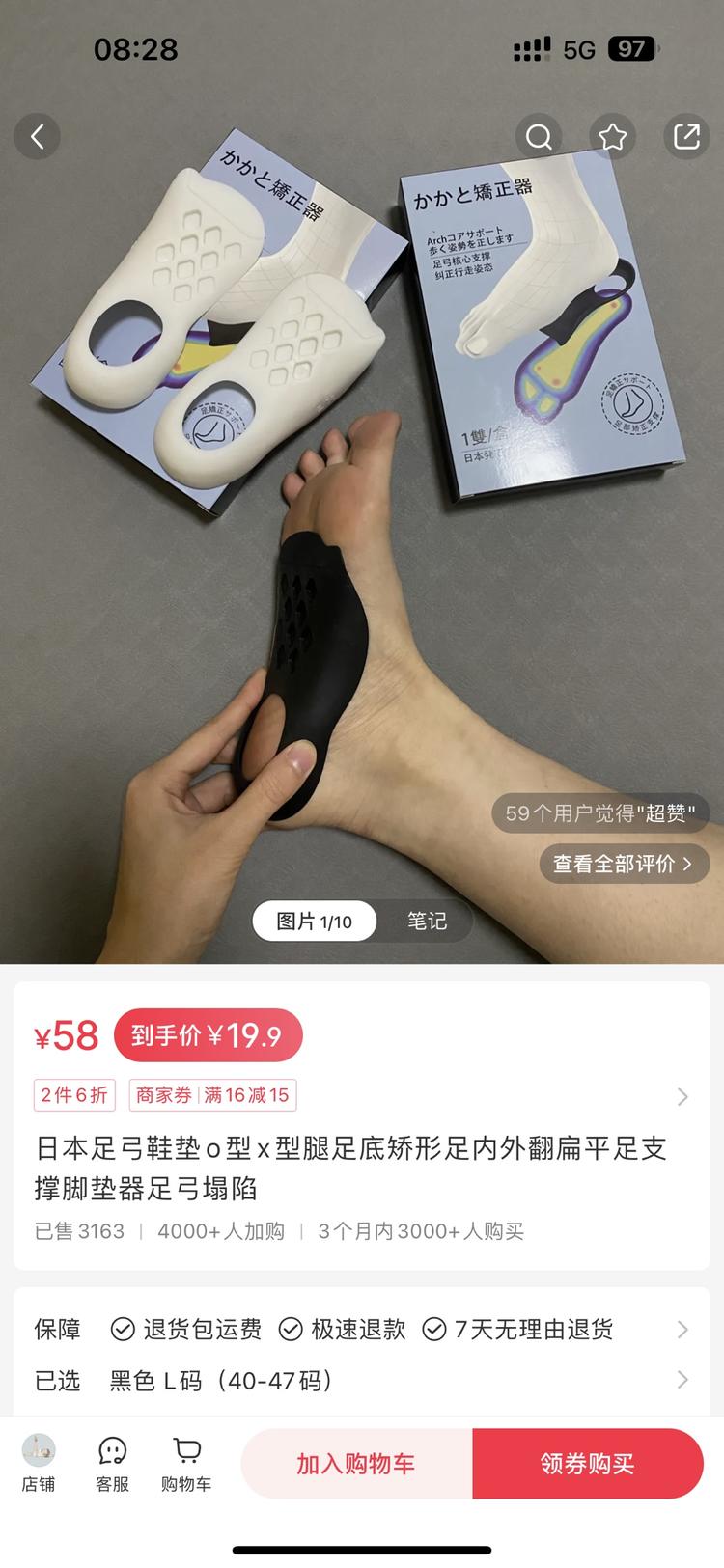724x1568 pixels.
Task: Switch to the 笔记 tab
Action: click(x=428, y=921)
